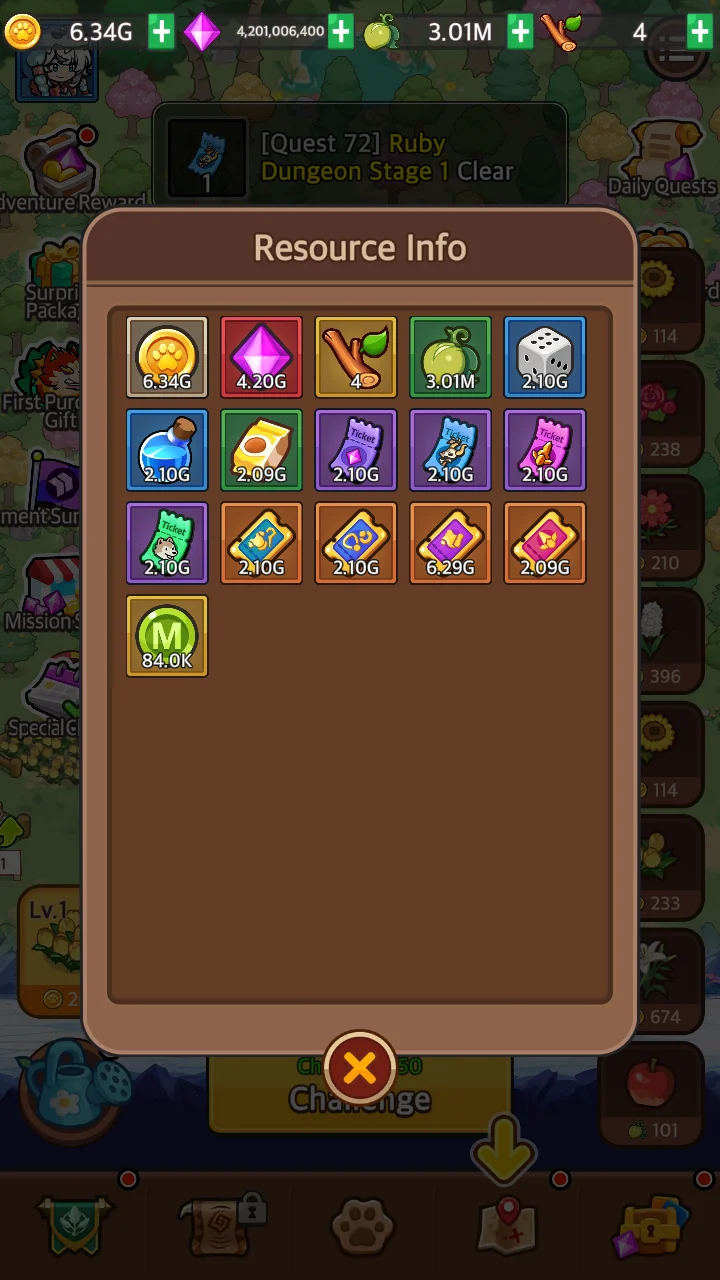Open the map tab in bottom bar

click(506, 1225)
